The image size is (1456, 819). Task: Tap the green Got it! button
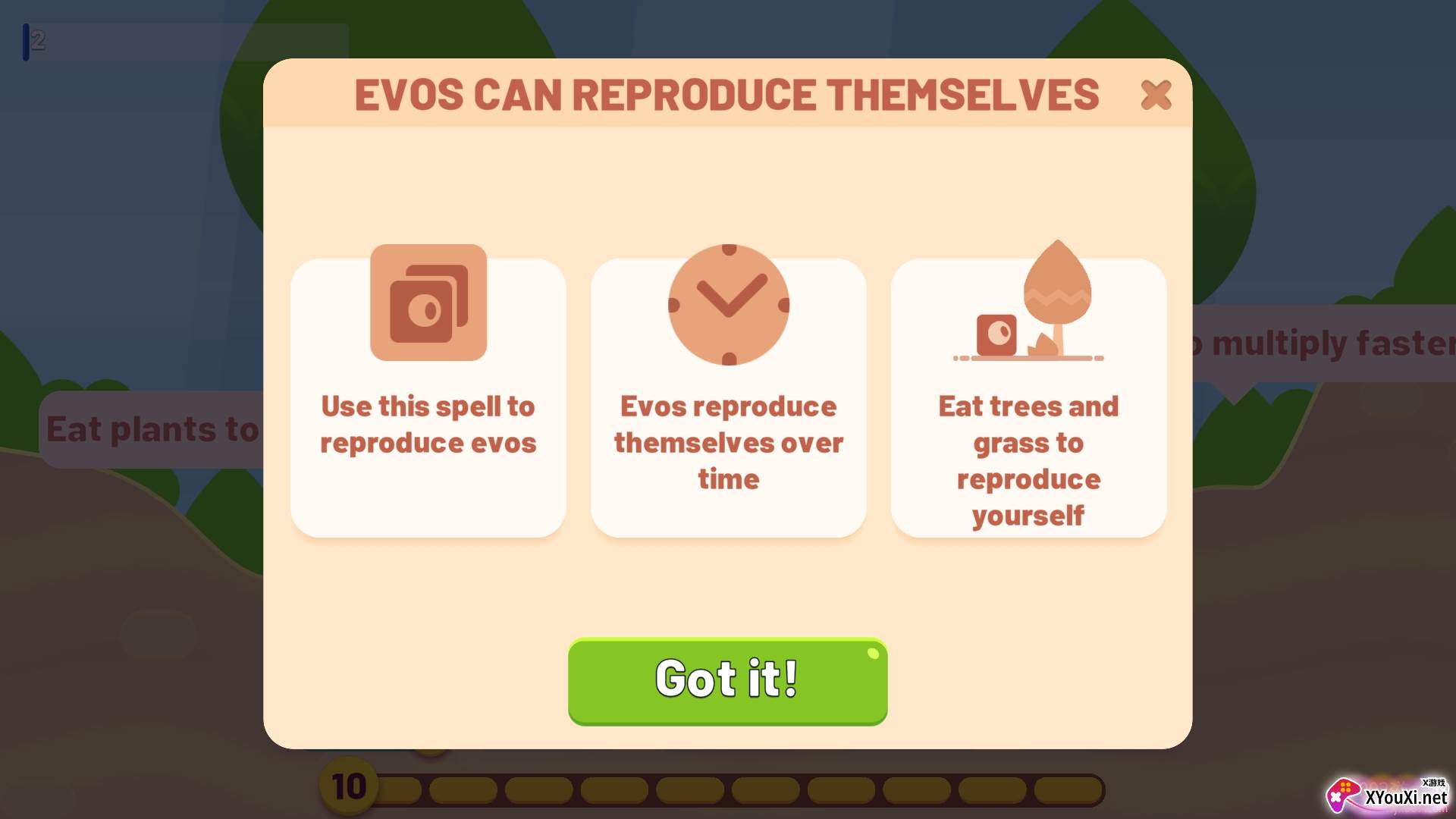coord(727,680)
